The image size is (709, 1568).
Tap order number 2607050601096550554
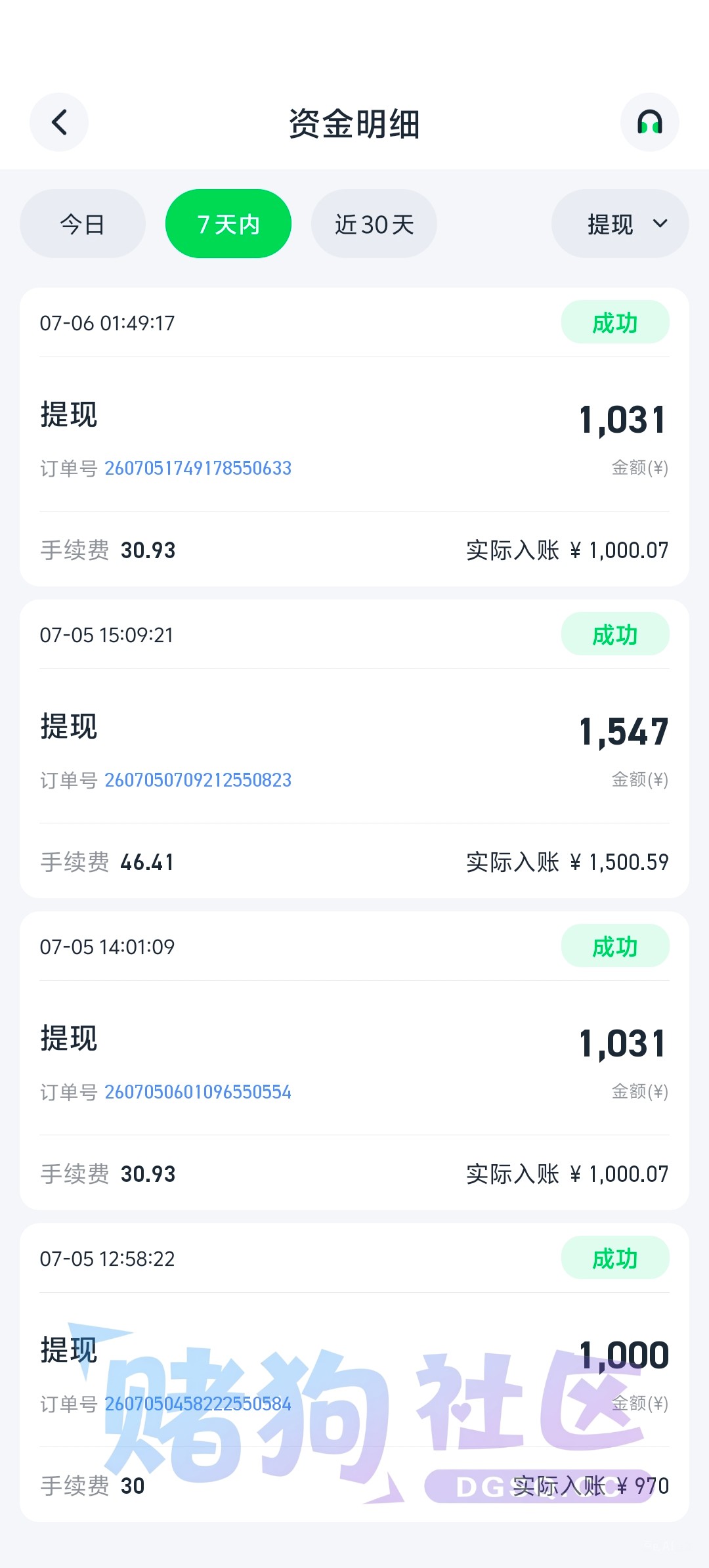pos(198,1092)
